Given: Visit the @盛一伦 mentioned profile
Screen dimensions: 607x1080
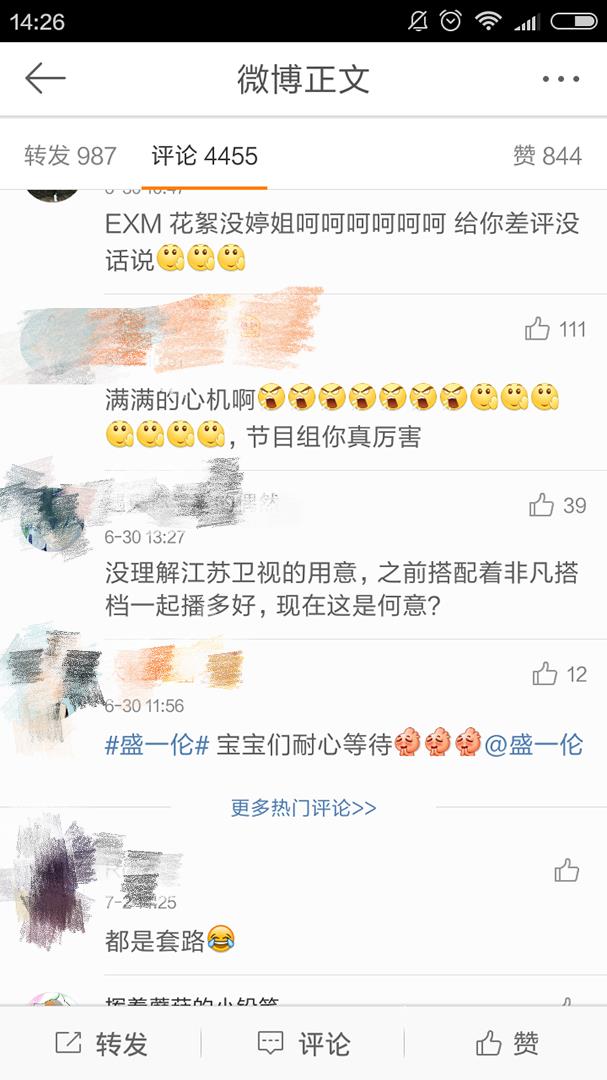Looking at the screenshot, I should [533, 745].
